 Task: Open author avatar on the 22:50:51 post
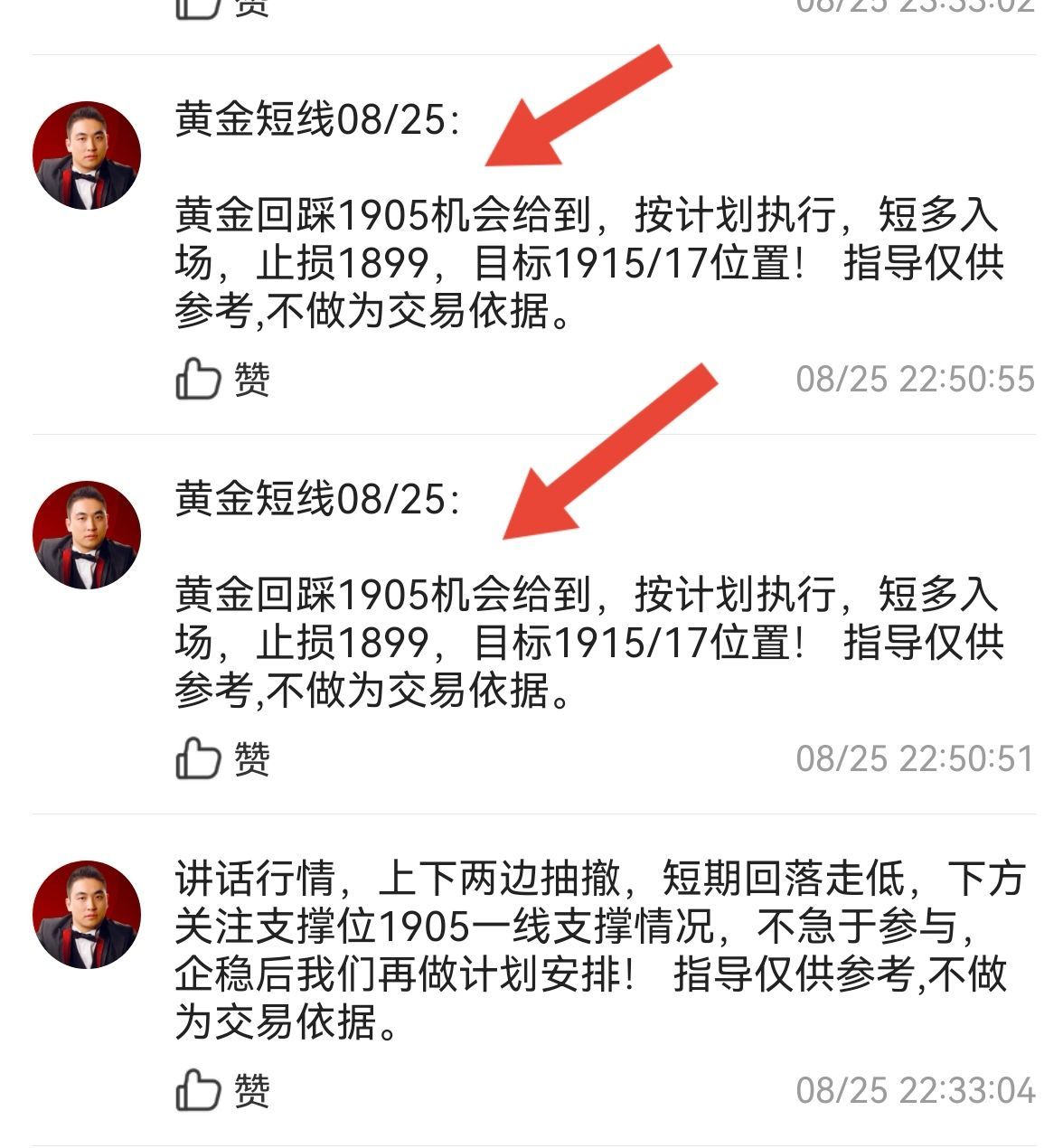87,535
